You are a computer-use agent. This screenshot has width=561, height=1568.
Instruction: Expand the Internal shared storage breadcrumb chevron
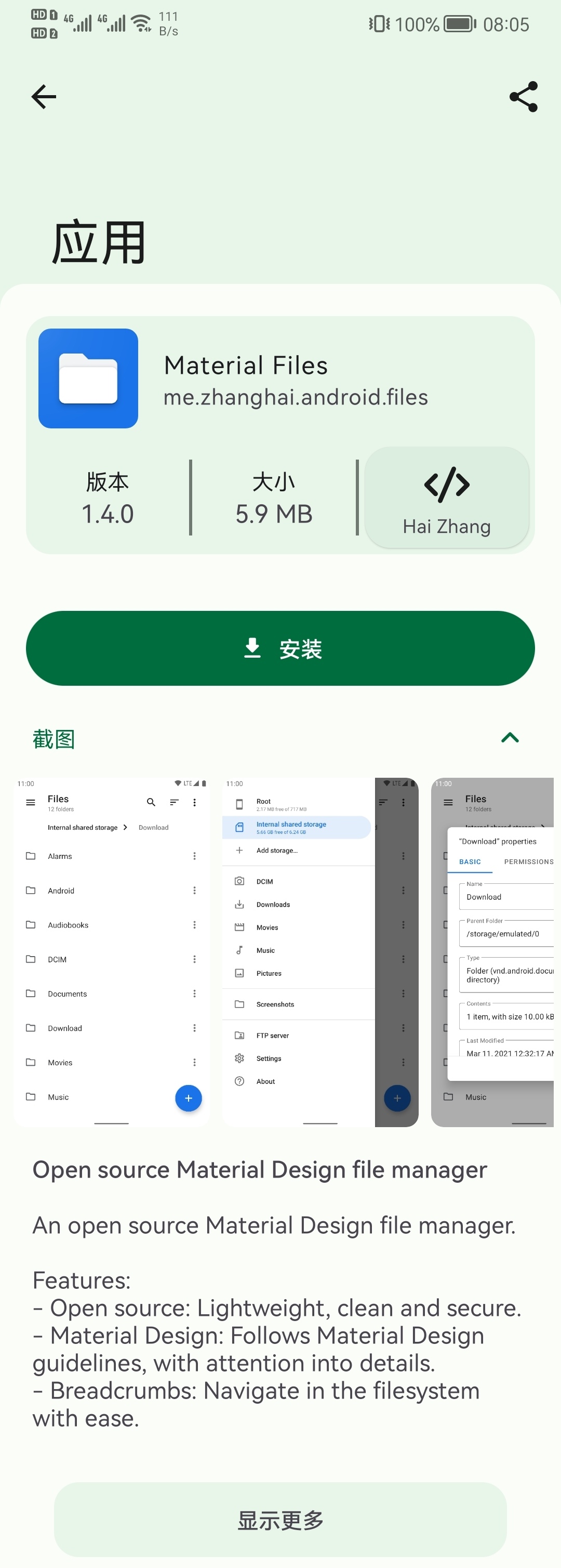click(125, 827)
